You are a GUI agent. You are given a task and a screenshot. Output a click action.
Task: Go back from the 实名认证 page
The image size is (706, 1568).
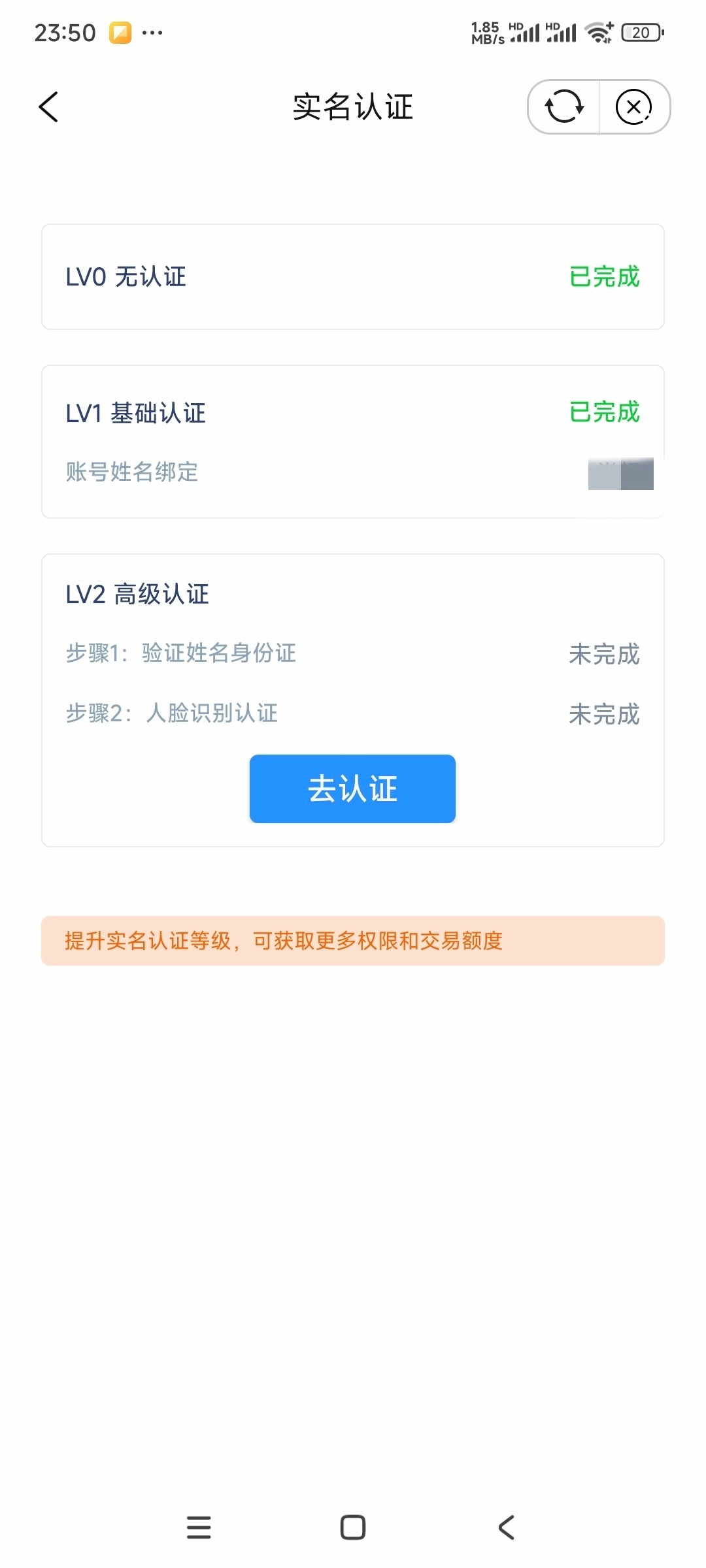click(49, 107)
